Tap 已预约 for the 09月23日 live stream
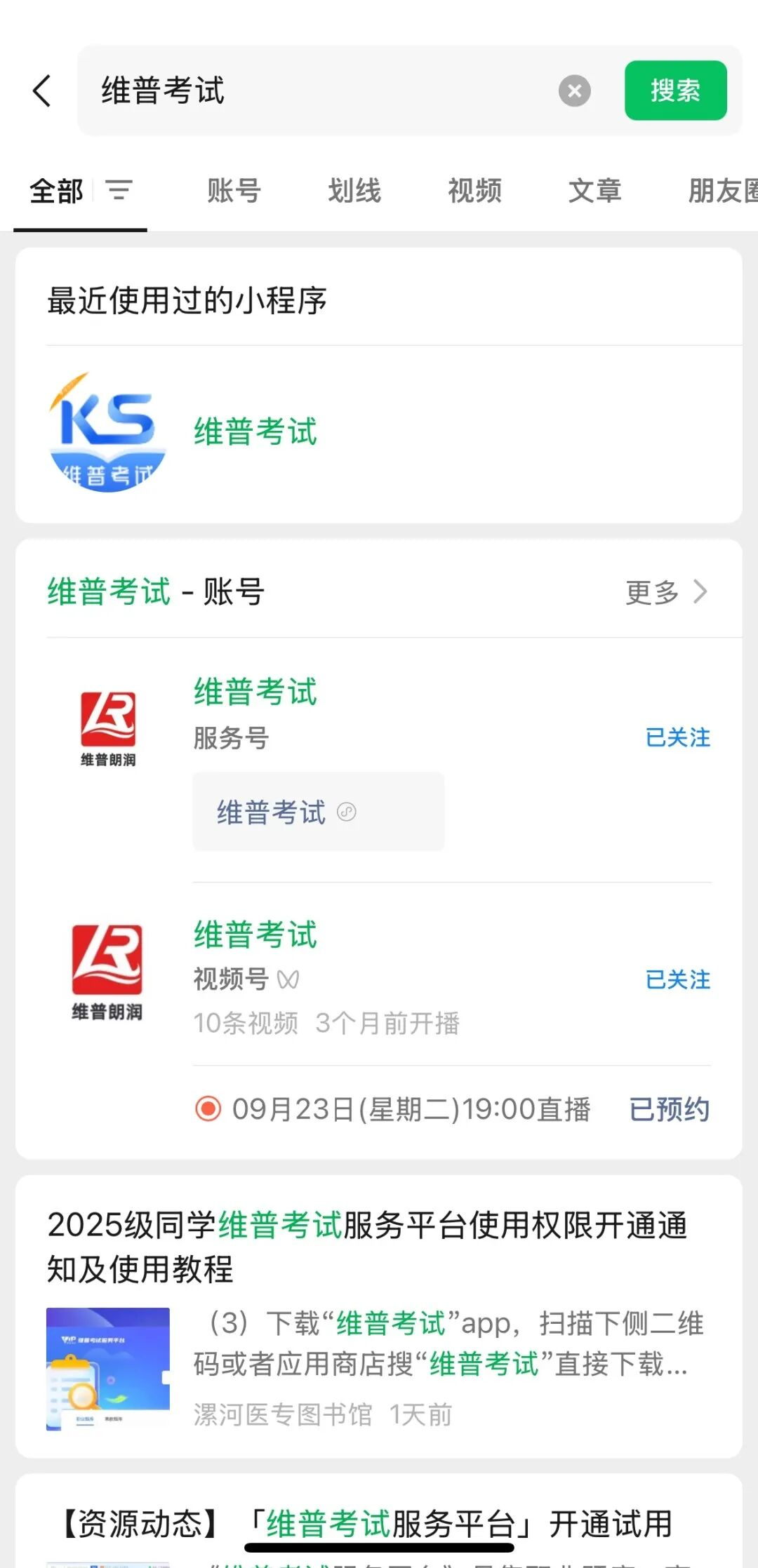Screen dimensions: 758x1568 click(x=669, y=1109)
